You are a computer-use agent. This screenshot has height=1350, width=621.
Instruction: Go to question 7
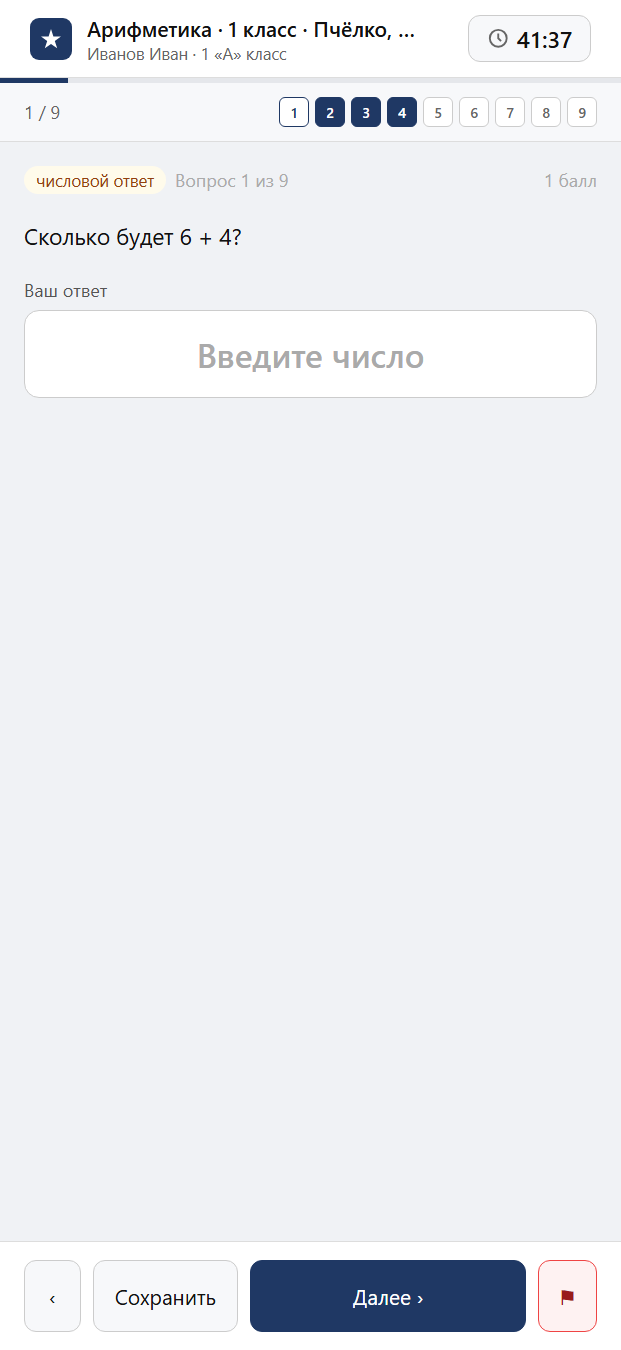(510, 112)
